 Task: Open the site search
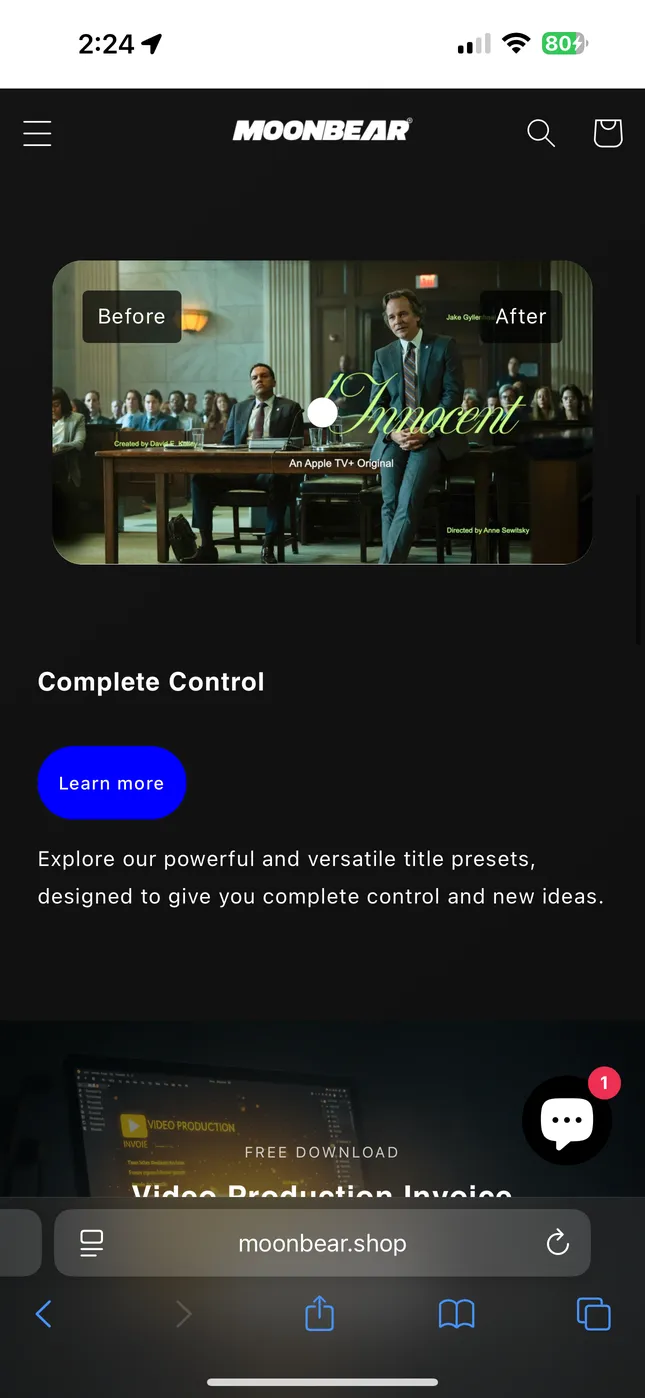[540, 133]
